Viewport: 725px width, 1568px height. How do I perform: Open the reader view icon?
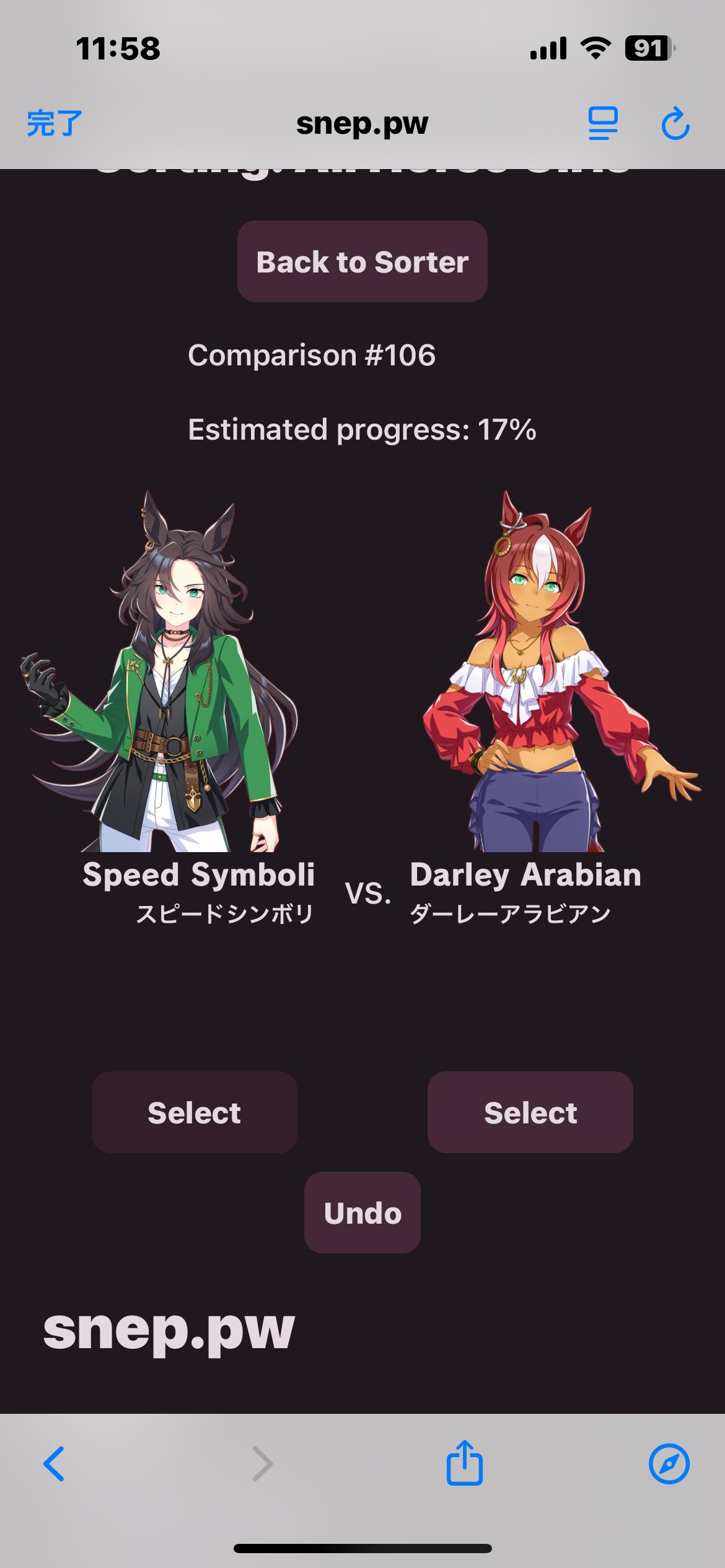pos(602,123)
